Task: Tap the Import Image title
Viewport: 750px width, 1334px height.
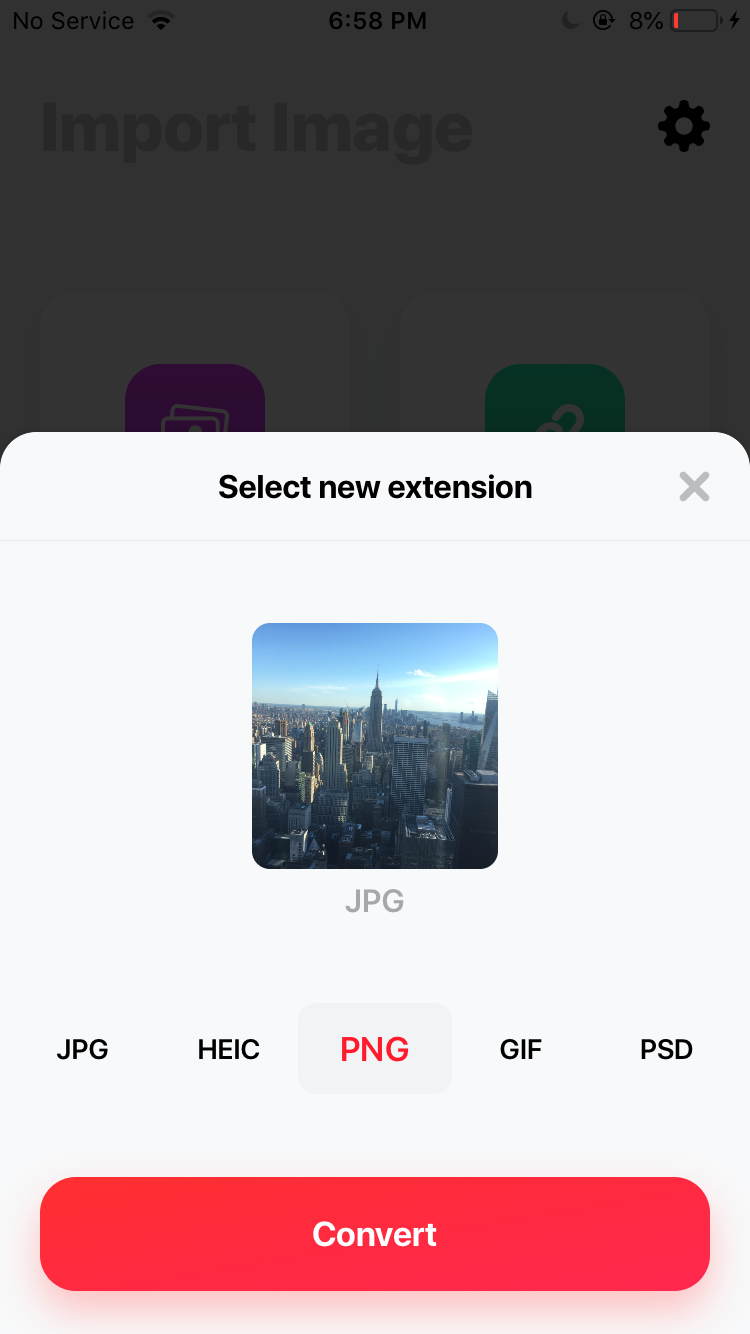Action: [x=256, y=126]
